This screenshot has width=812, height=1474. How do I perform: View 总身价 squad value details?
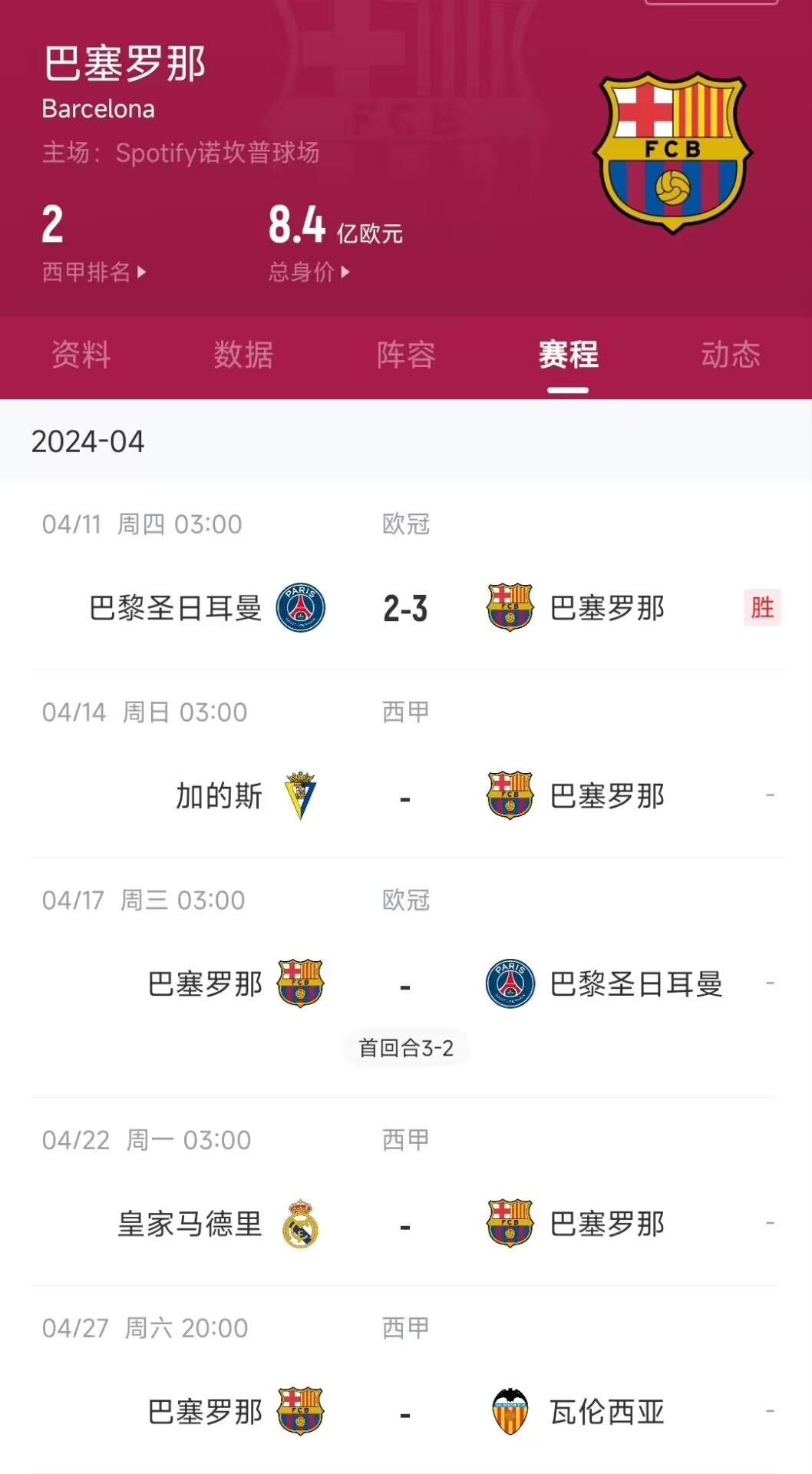309,272
